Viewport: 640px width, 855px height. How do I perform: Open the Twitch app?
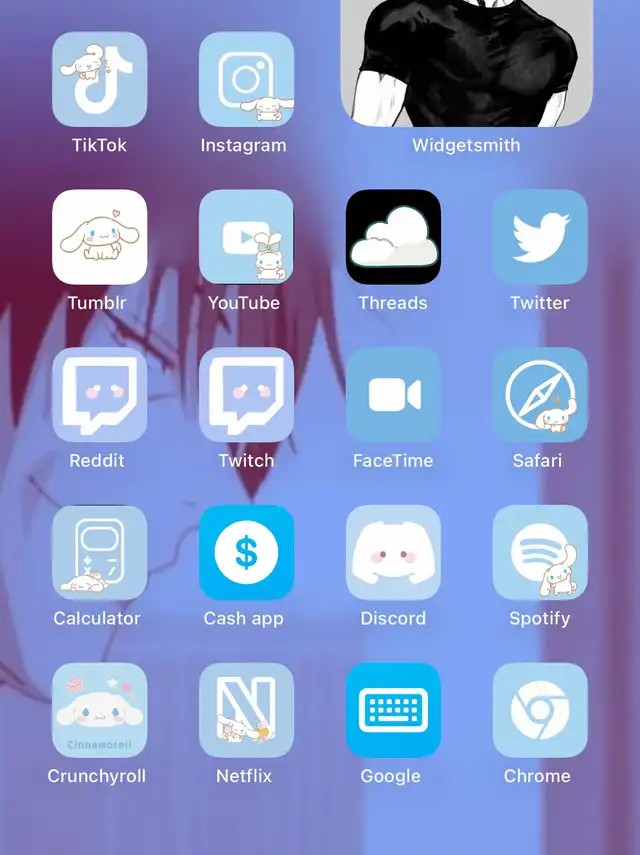point(246,395)
